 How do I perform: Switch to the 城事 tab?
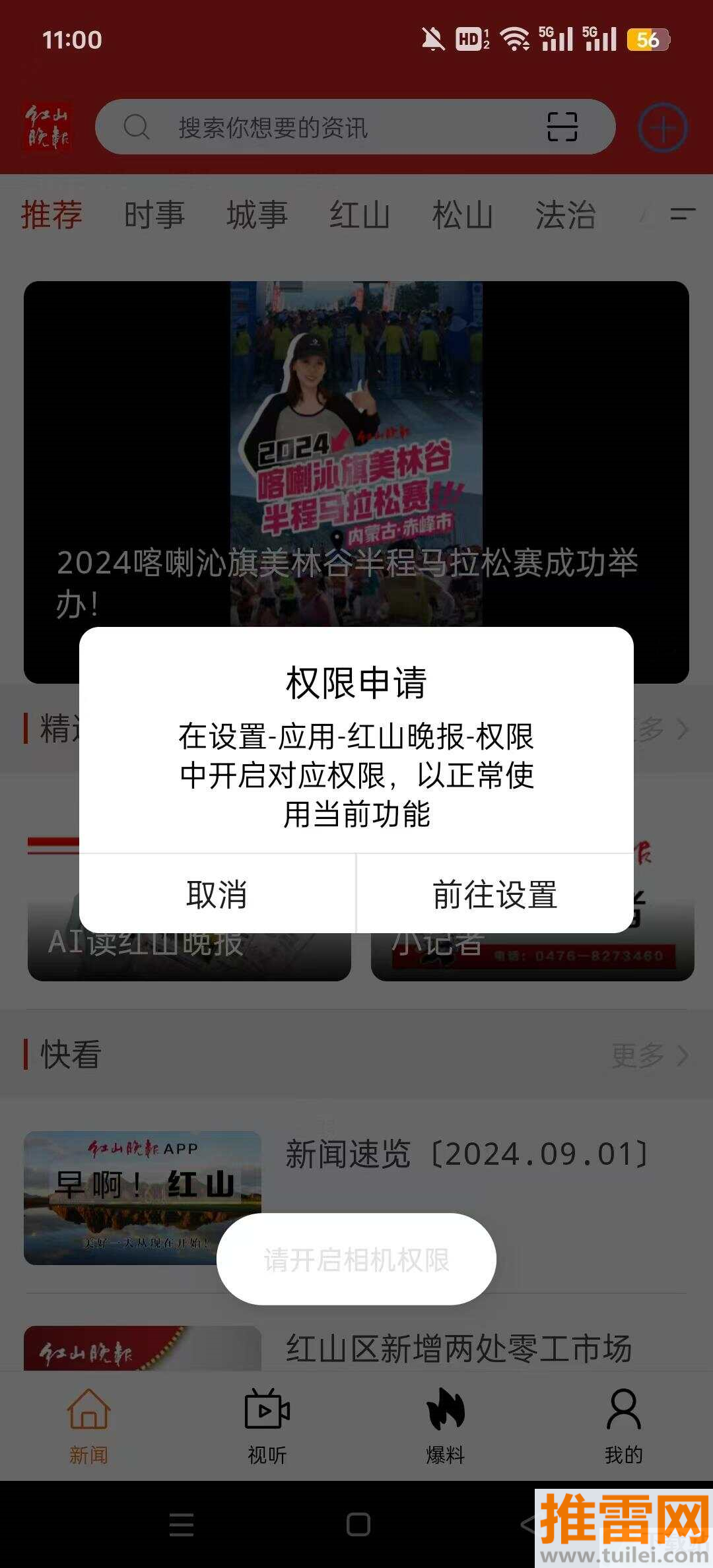[x=257, y=215]
